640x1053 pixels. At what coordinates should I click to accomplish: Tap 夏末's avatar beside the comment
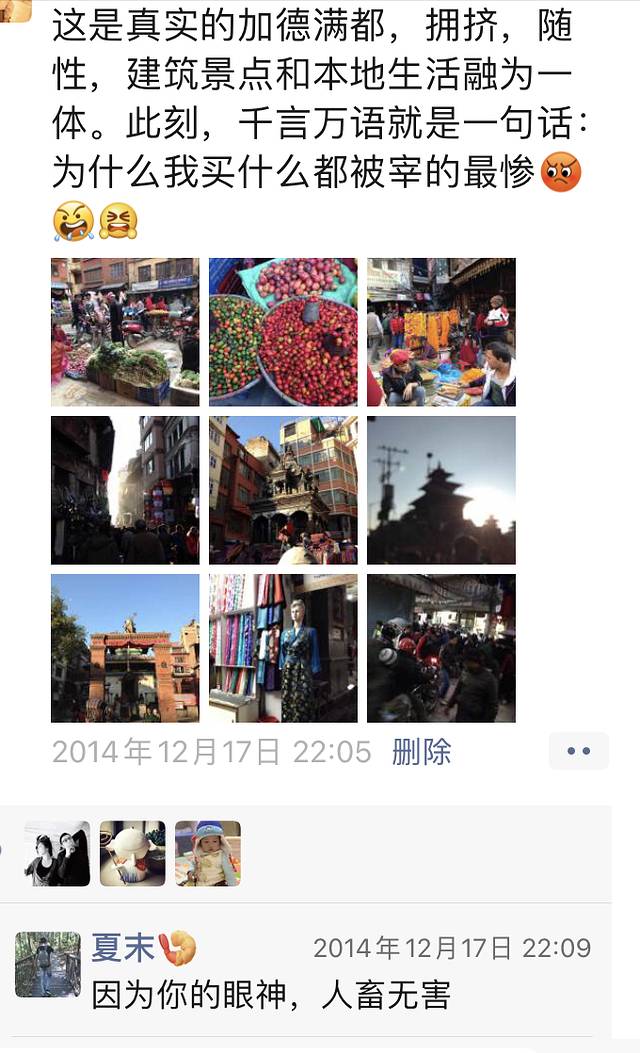click(x=47, y=965)
